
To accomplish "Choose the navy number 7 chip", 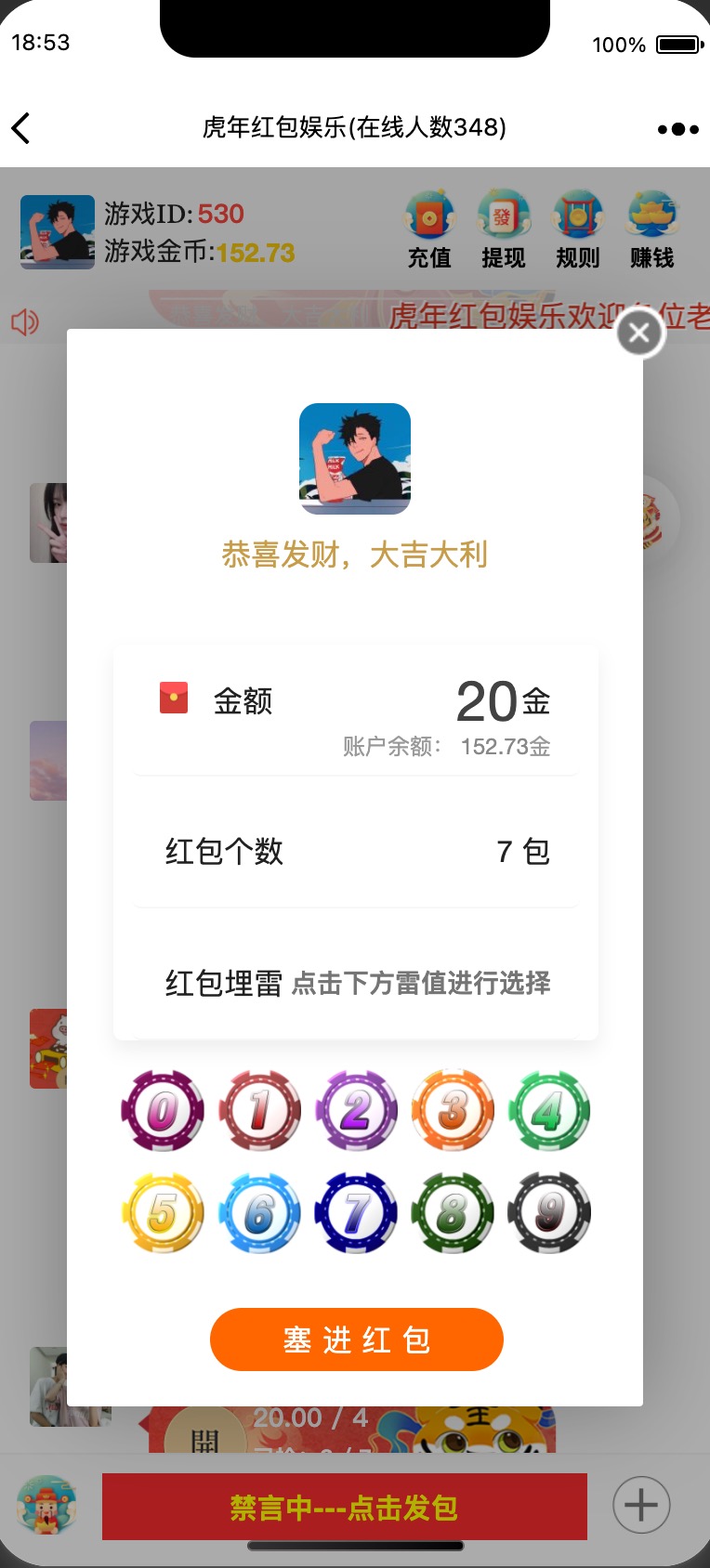I will pos(356,1212).
